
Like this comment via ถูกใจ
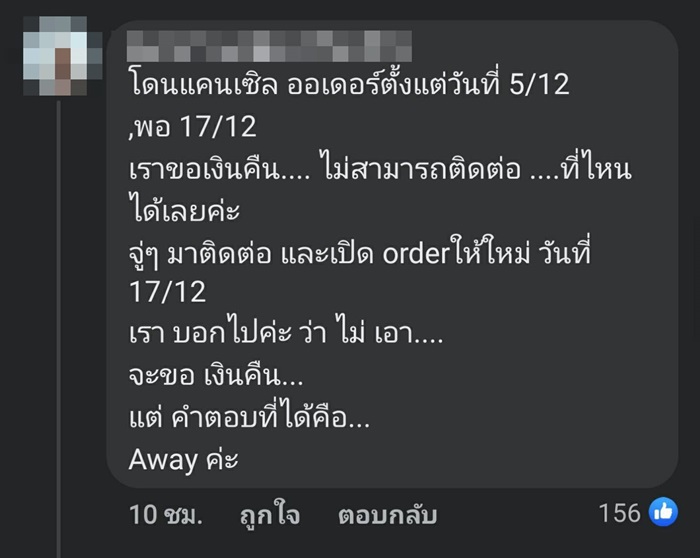267,515
